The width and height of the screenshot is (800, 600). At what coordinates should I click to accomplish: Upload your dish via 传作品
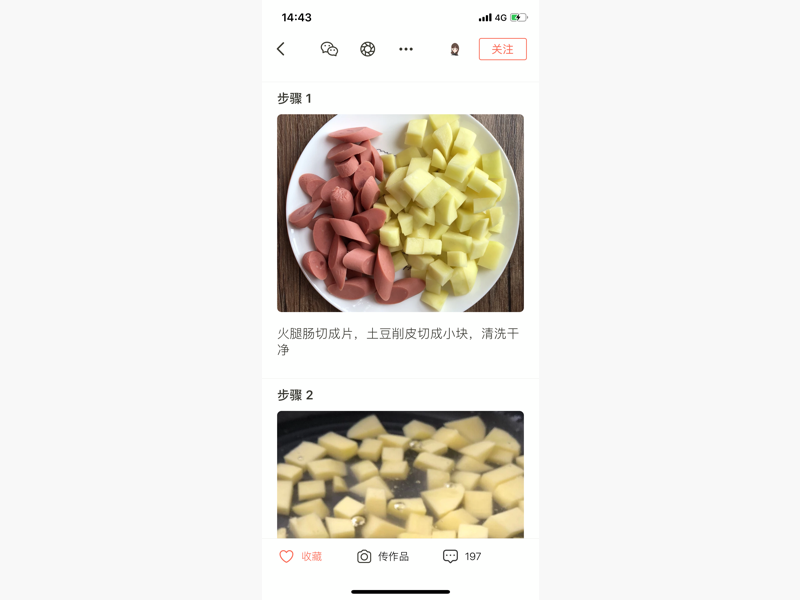(x=383, y=556)
